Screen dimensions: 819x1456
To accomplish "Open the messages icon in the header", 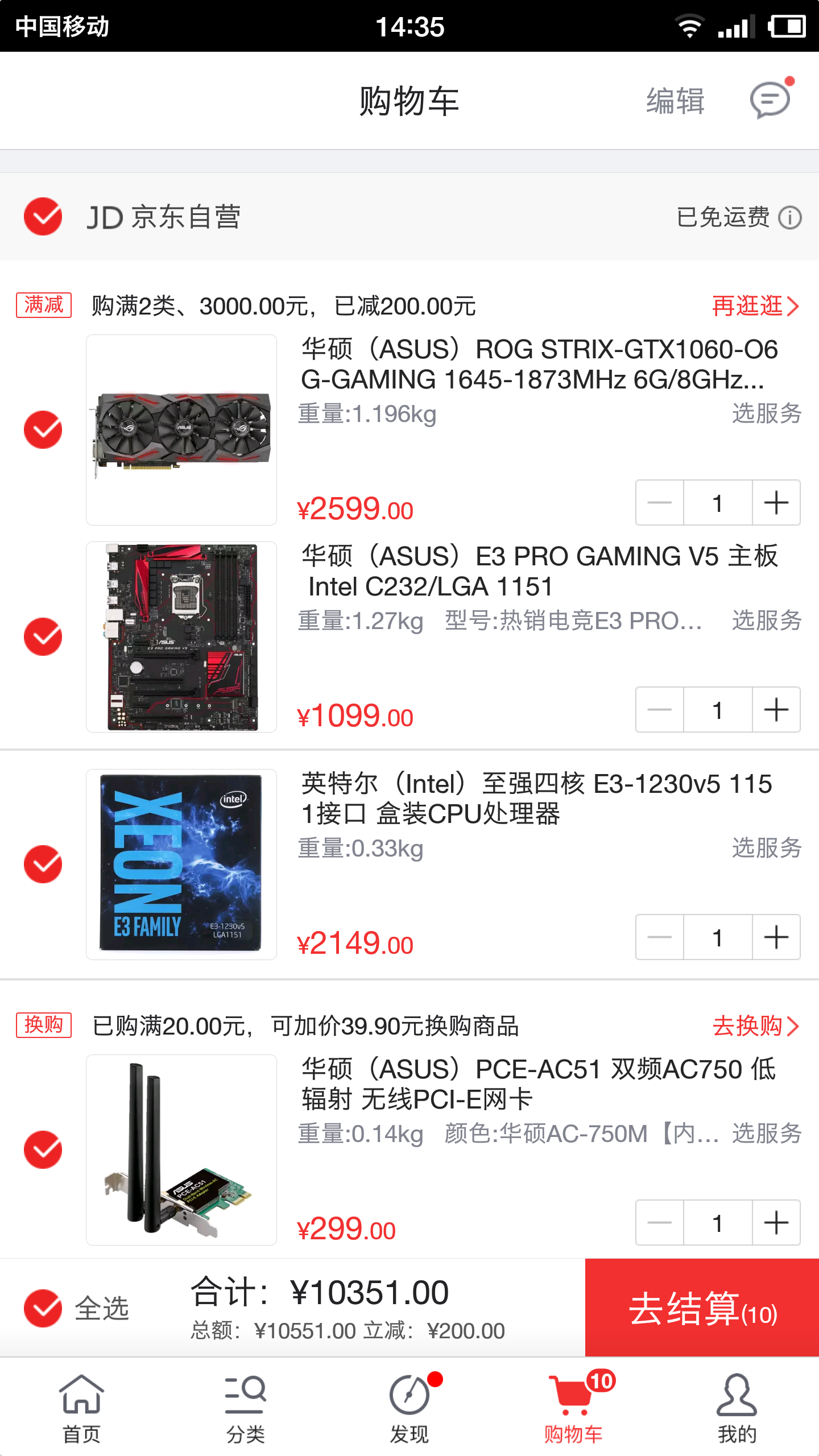I will 770,100.
